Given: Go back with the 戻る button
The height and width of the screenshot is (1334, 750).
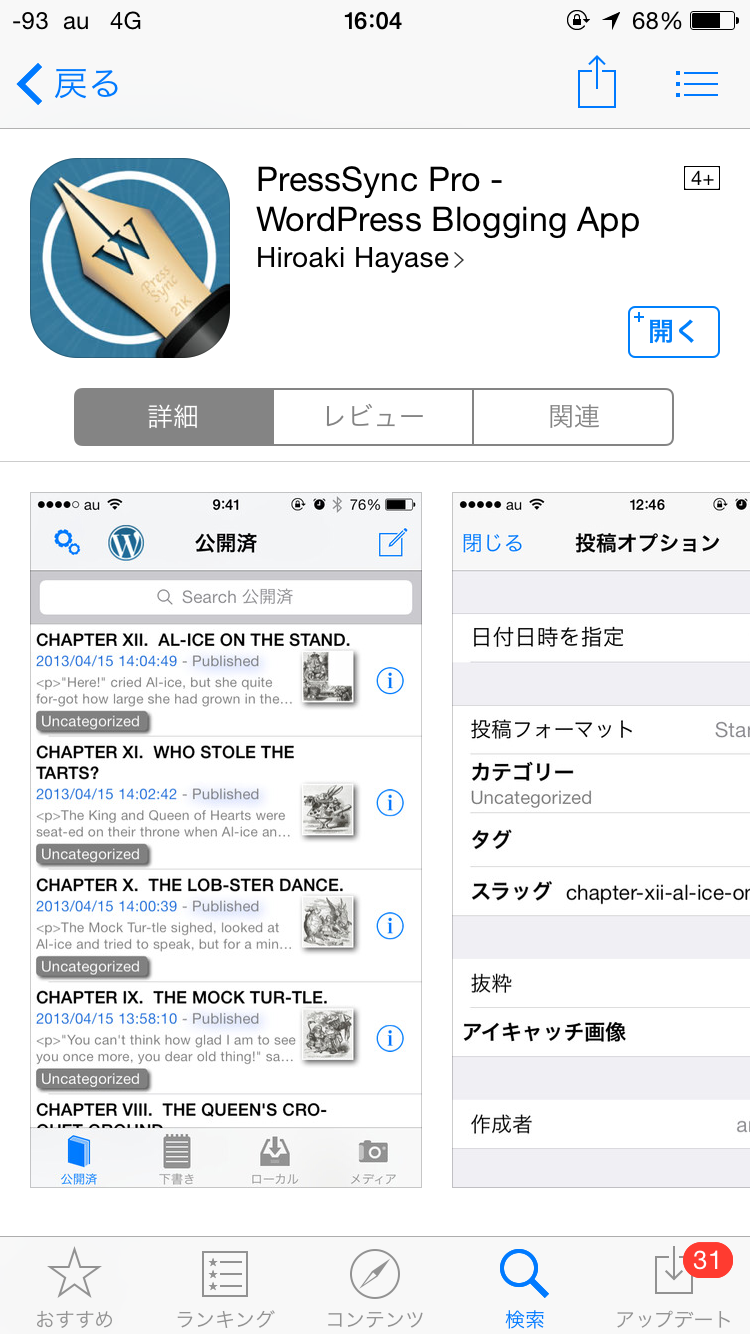Looking at the screenshot, I should point(68,84).
